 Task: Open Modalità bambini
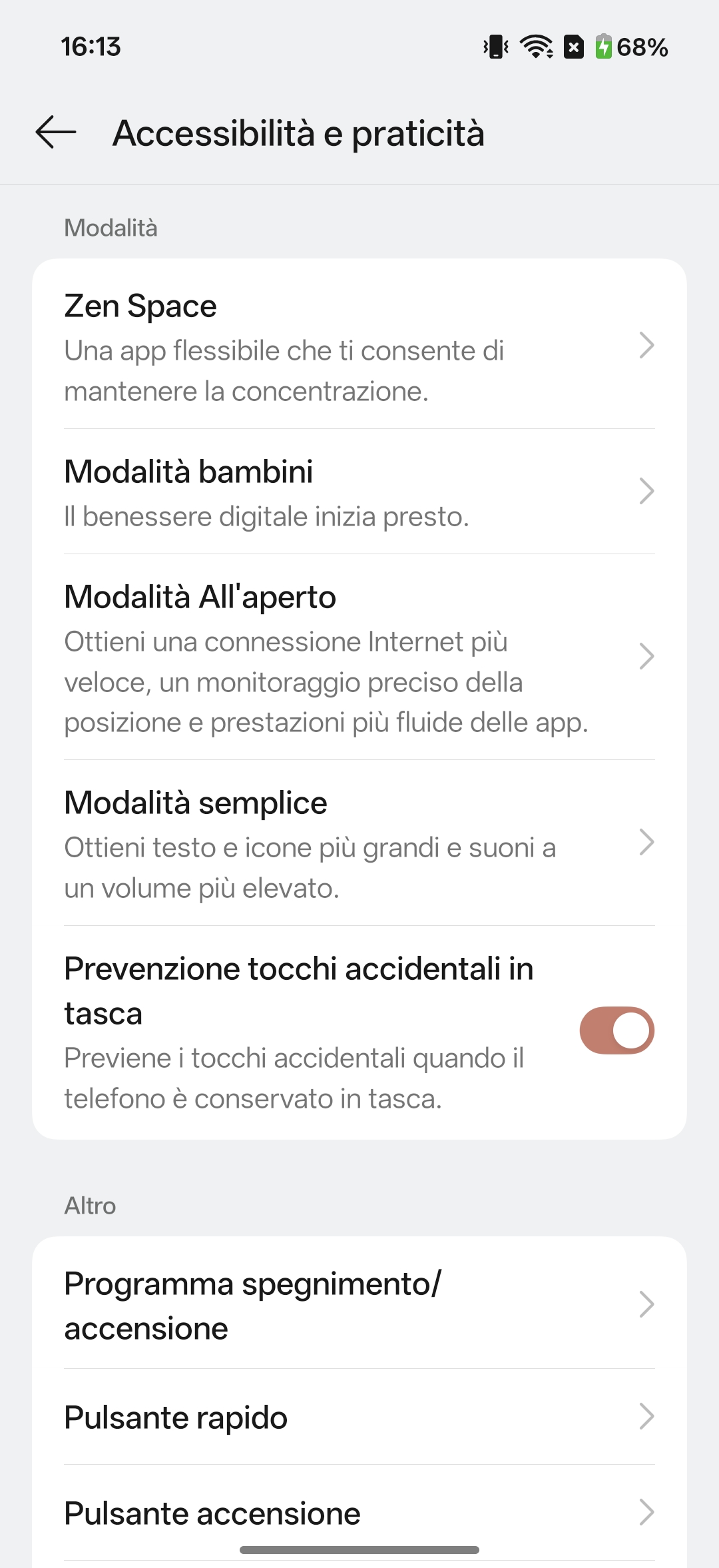359,492
